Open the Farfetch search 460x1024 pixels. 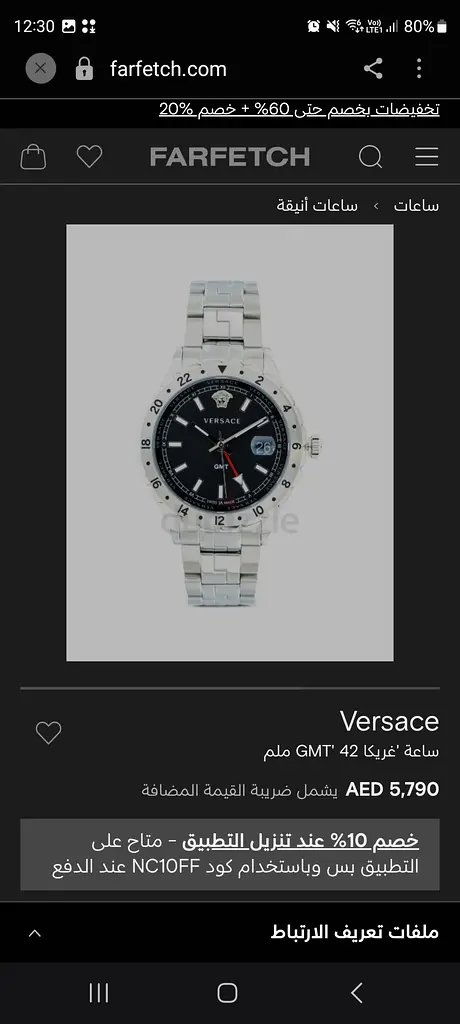[x=370, y=157]
